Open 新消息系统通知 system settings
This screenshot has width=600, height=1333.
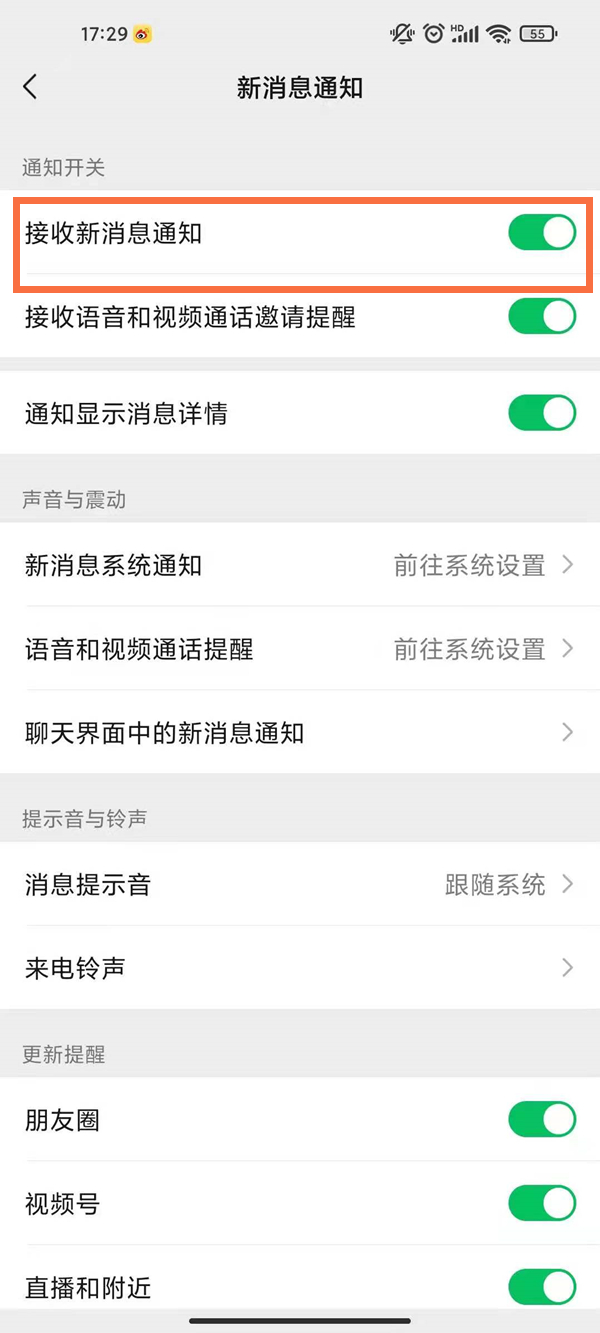tap(300, 565)
